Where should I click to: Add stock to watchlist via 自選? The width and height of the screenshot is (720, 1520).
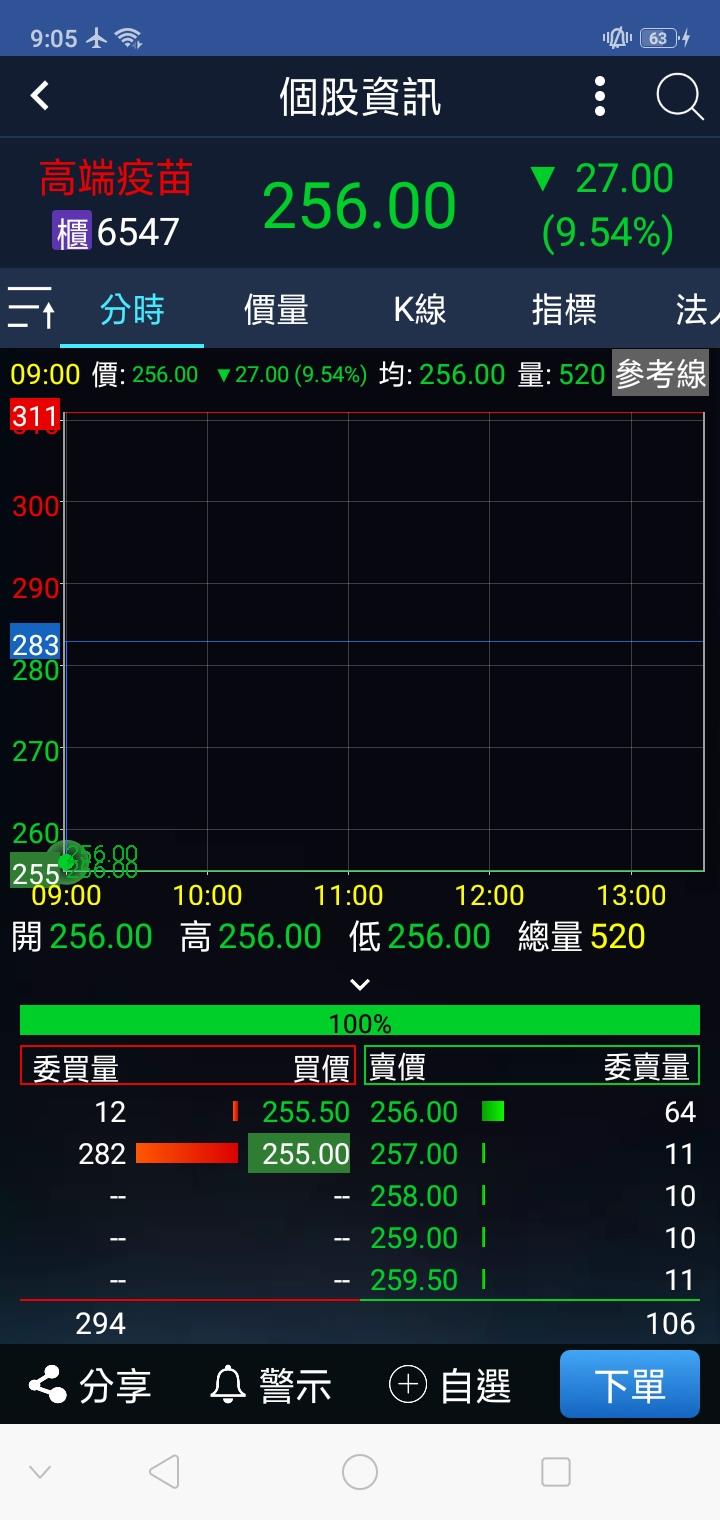(x=450, y=1386)
